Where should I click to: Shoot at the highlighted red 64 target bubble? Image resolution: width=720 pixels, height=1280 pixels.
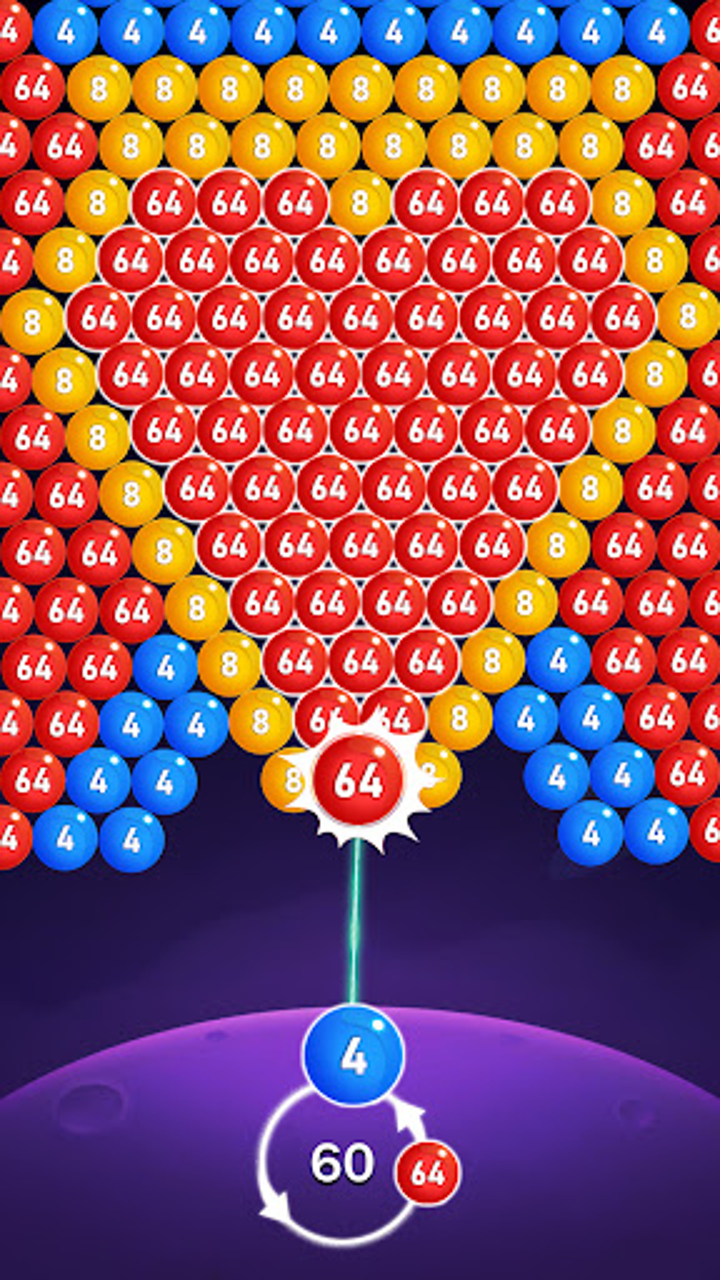click(x=358, y=781)
